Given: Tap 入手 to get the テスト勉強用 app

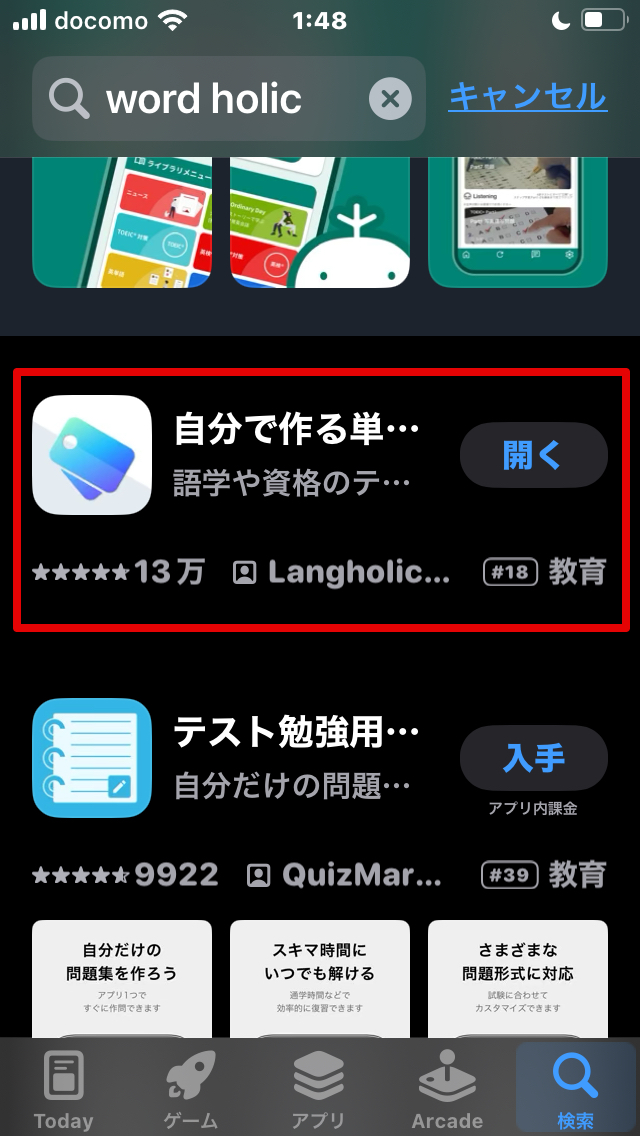Looking at the screenshot, I should click(533, 758).
